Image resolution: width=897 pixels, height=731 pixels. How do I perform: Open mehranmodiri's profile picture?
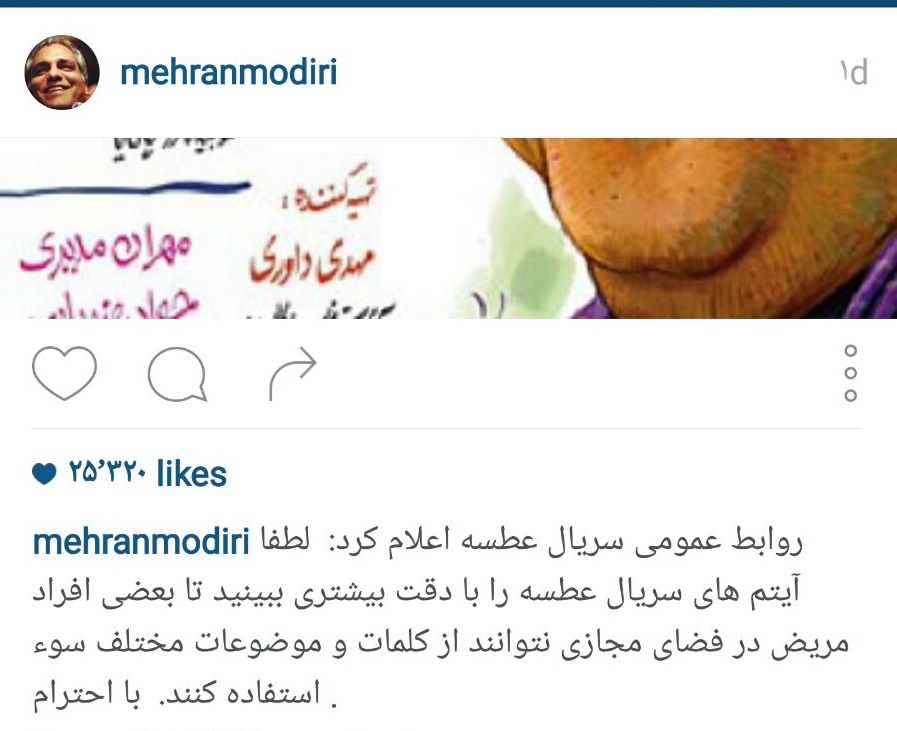click(62, 73)
